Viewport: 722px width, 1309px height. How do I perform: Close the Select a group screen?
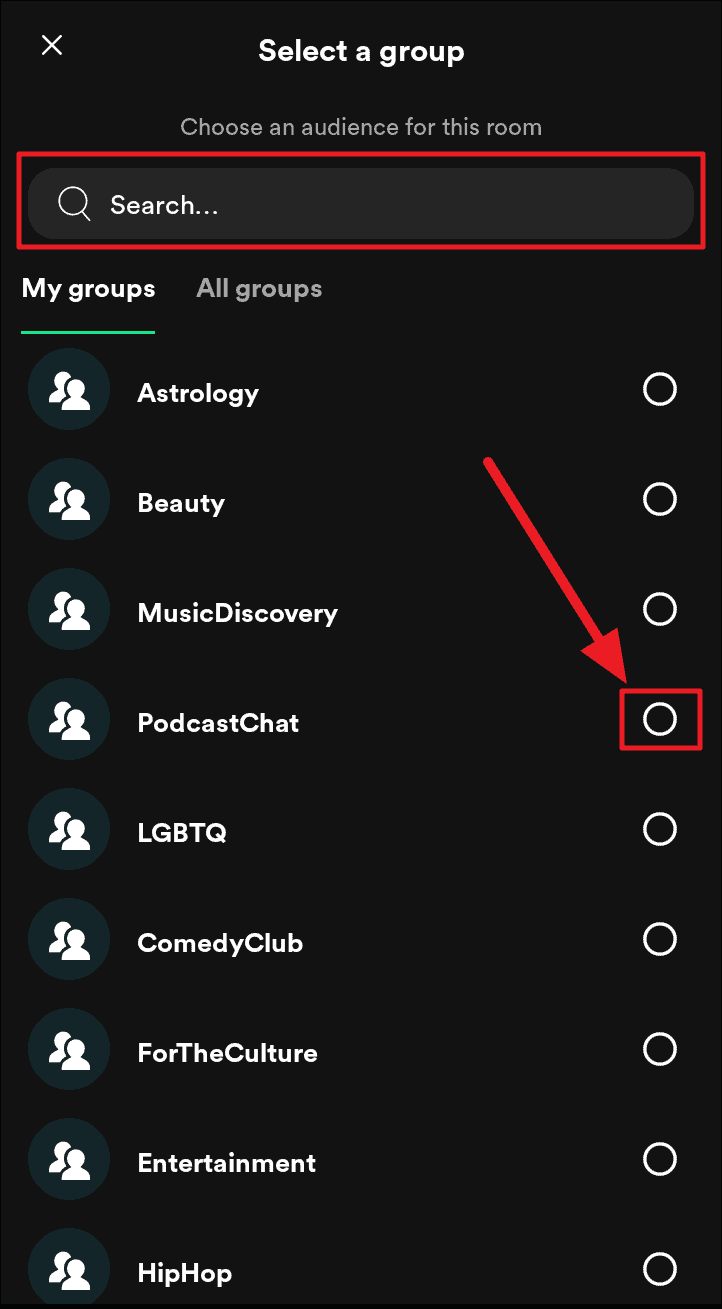click(51, 46)
